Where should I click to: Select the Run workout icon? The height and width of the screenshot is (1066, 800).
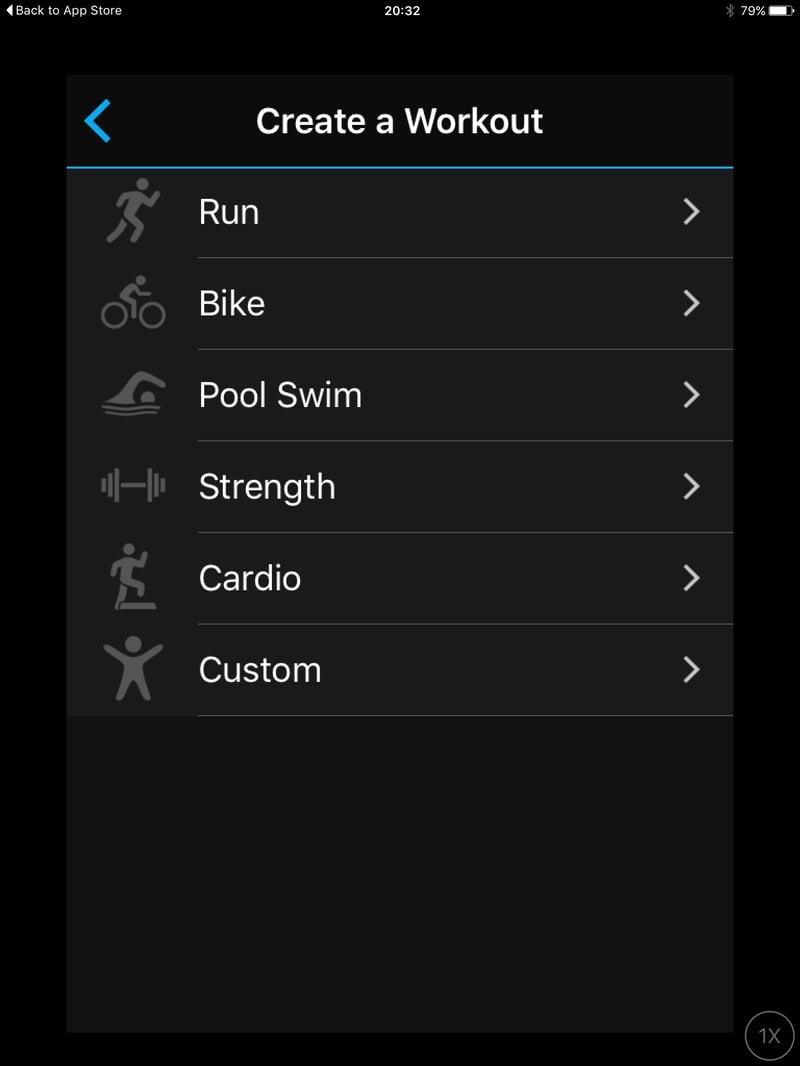click(131, 211)
